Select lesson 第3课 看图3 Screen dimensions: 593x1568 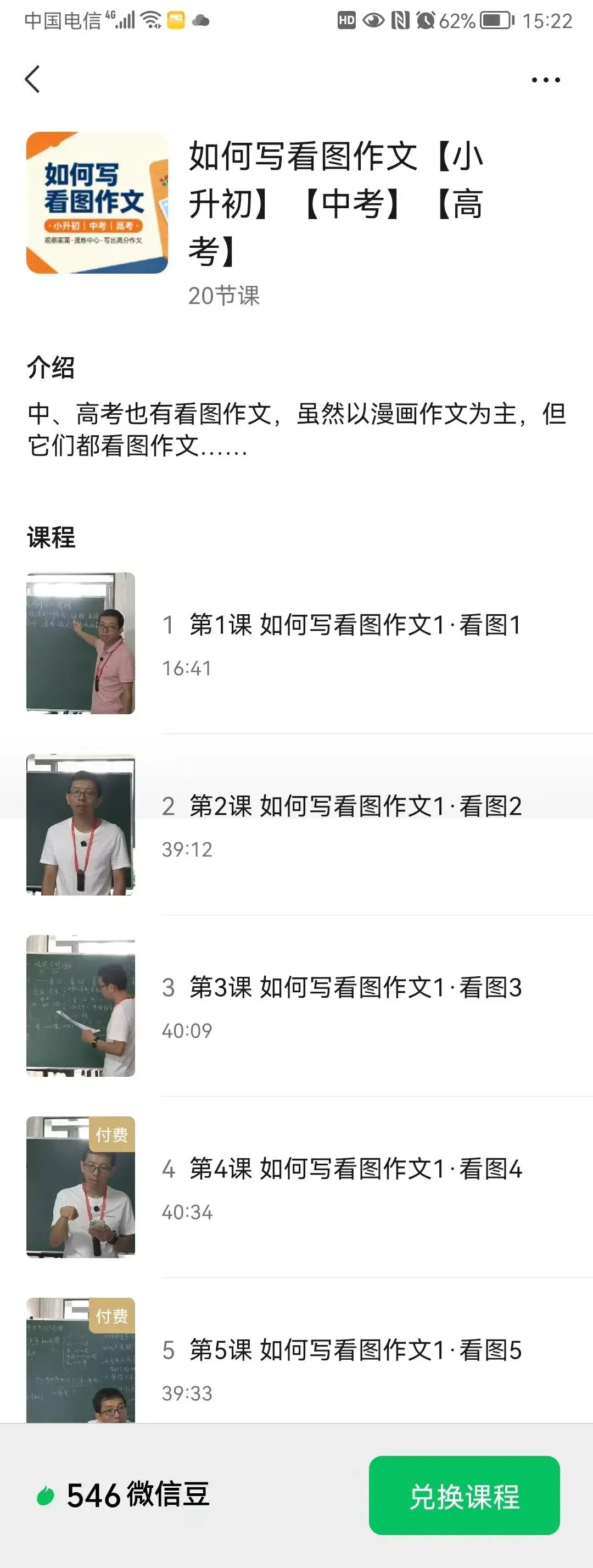[296, 1006]
